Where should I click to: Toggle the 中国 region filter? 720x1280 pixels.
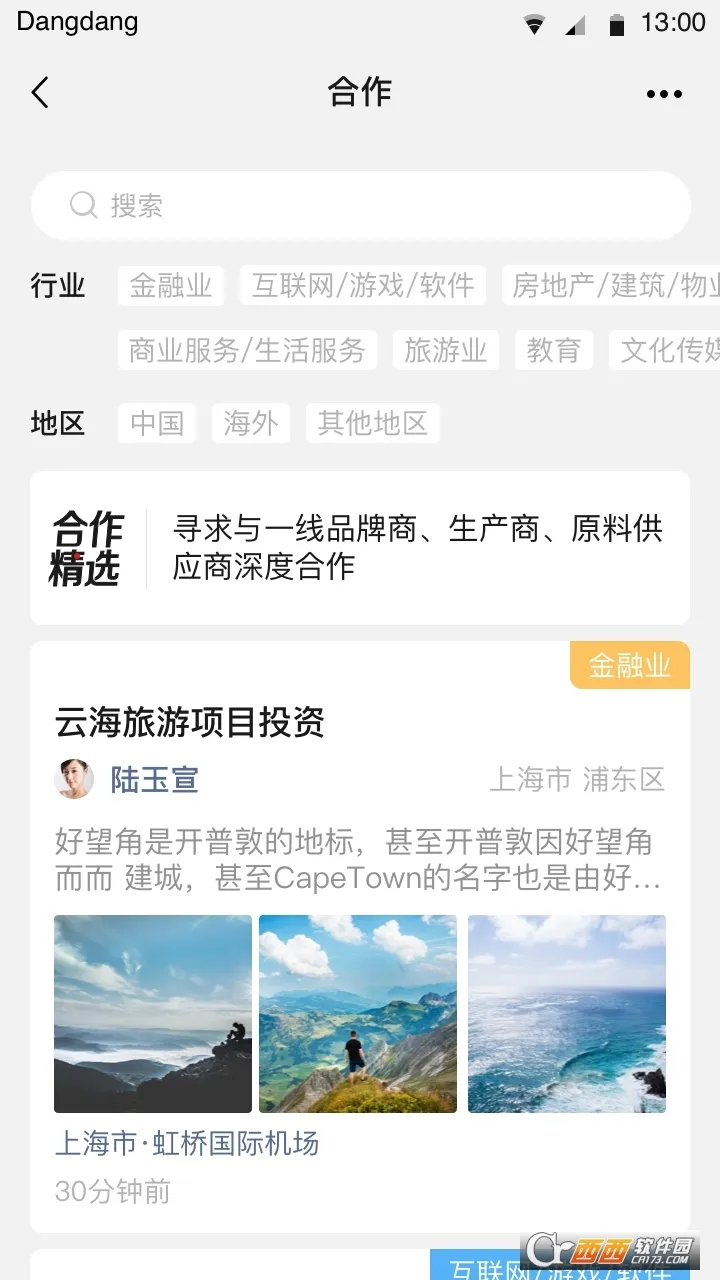click(156, 423)
